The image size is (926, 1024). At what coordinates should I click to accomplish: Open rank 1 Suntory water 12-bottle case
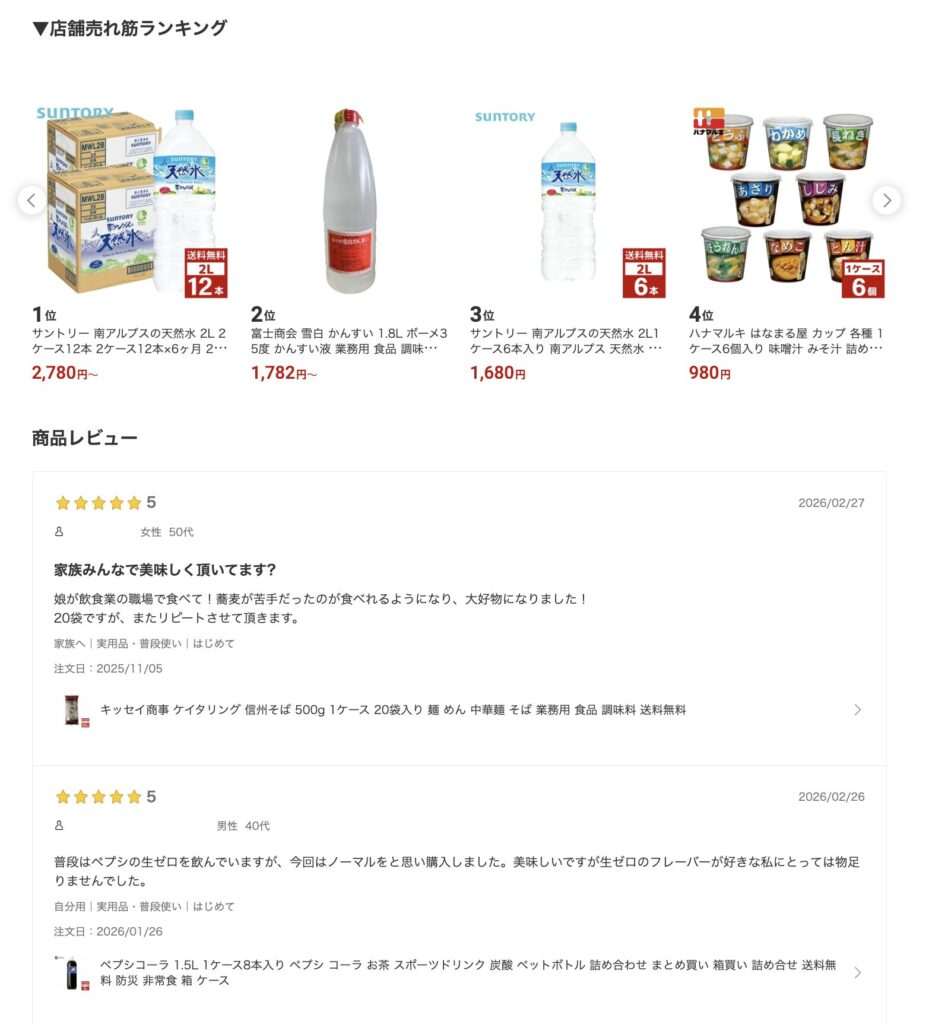tap(131, 201)
